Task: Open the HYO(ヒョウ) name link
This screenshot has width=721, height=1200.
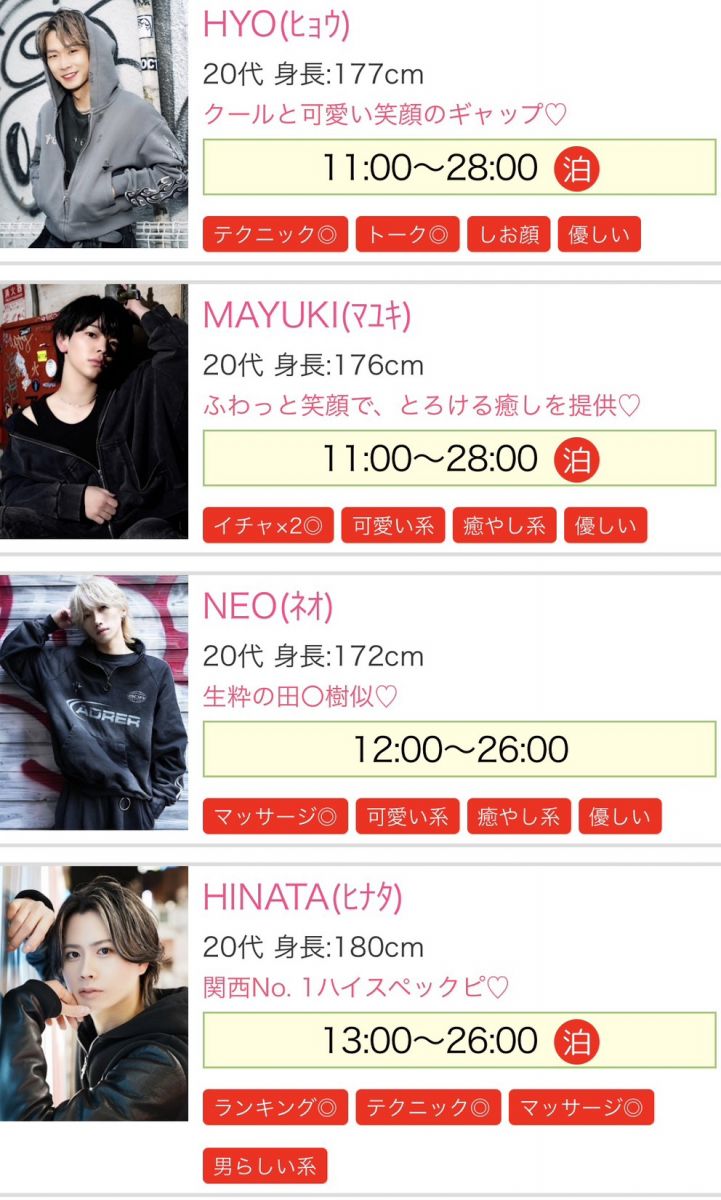Action: (x=276, y=24)
